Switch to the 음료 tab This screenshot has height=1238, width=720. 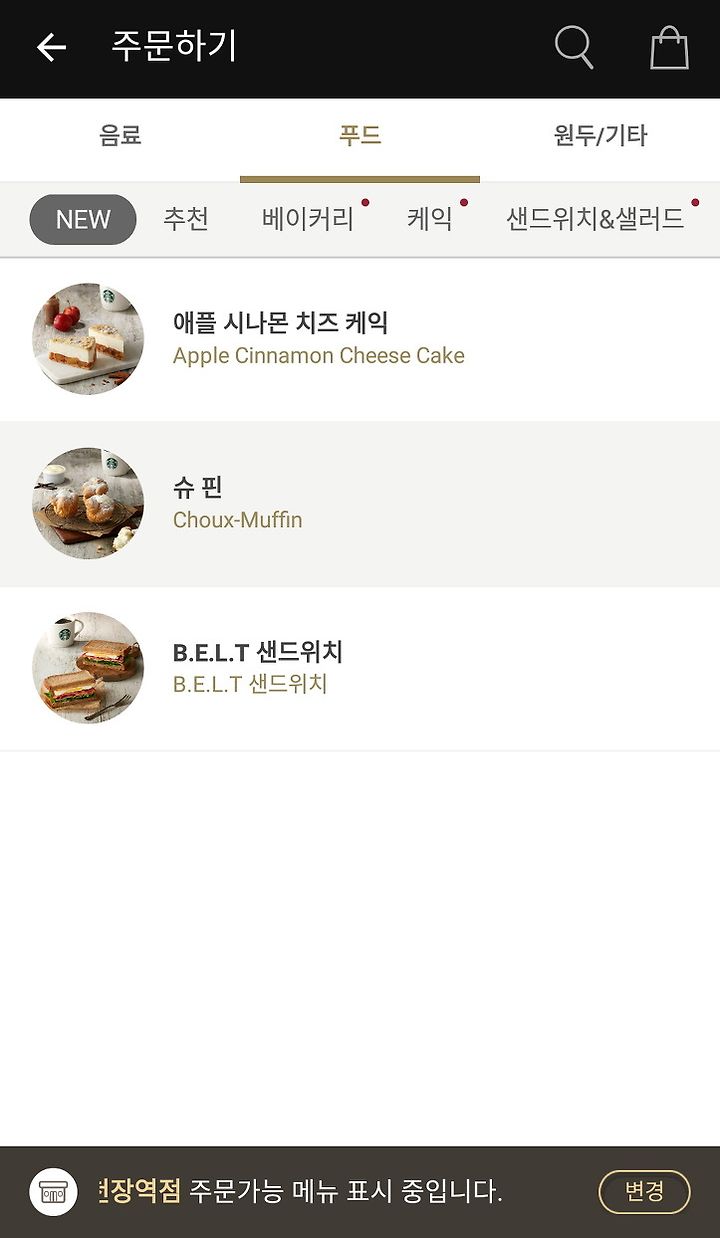pos(120,136)
